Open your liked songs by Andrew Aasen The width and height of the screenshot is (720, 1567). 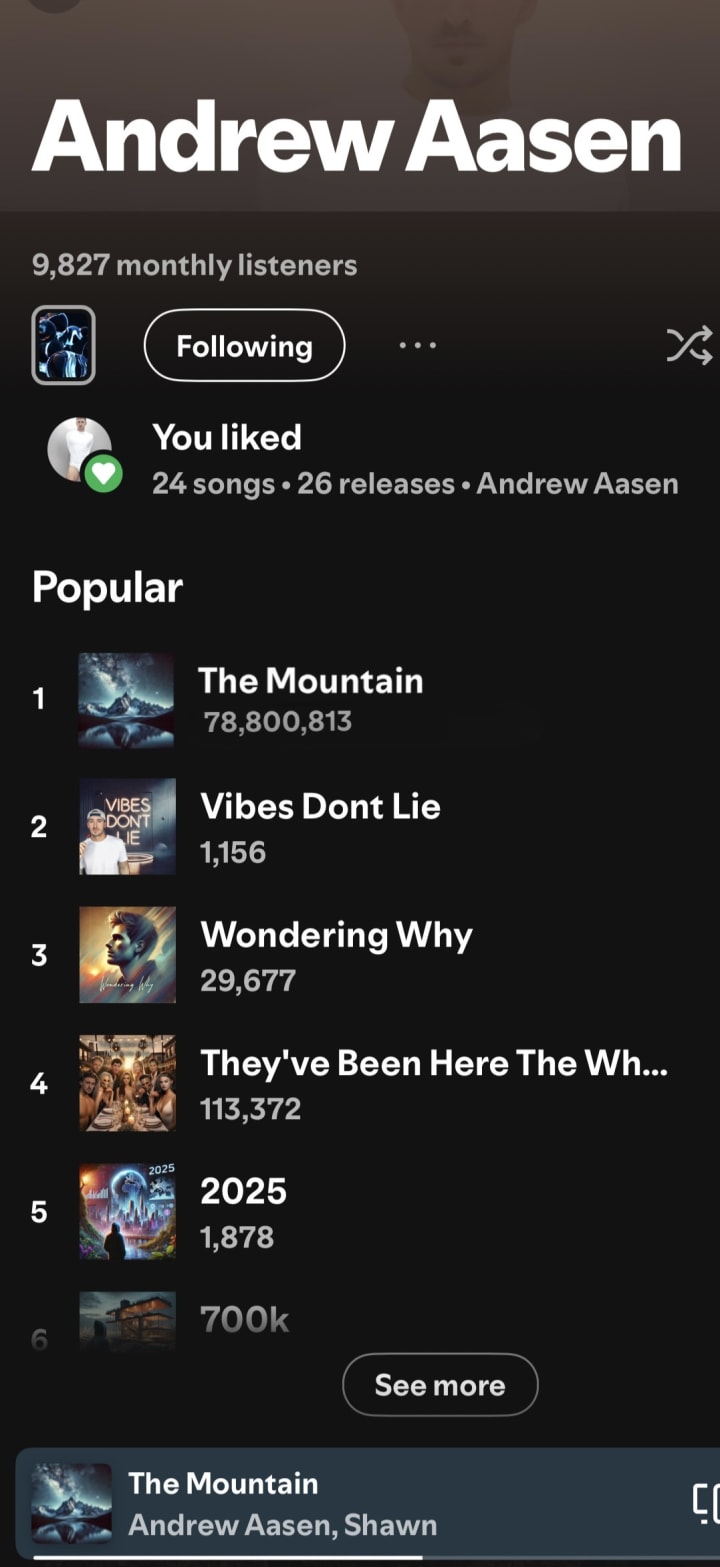pyautogui.click(x=414, y=459)
